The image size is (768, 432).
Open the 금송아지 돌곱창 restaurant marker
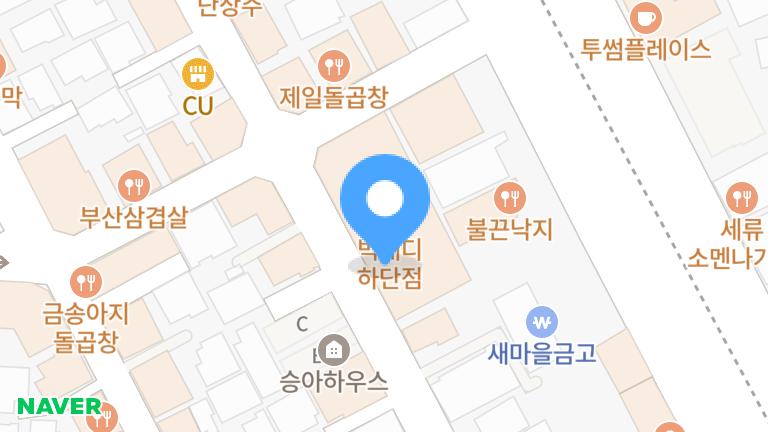[86, 280]
